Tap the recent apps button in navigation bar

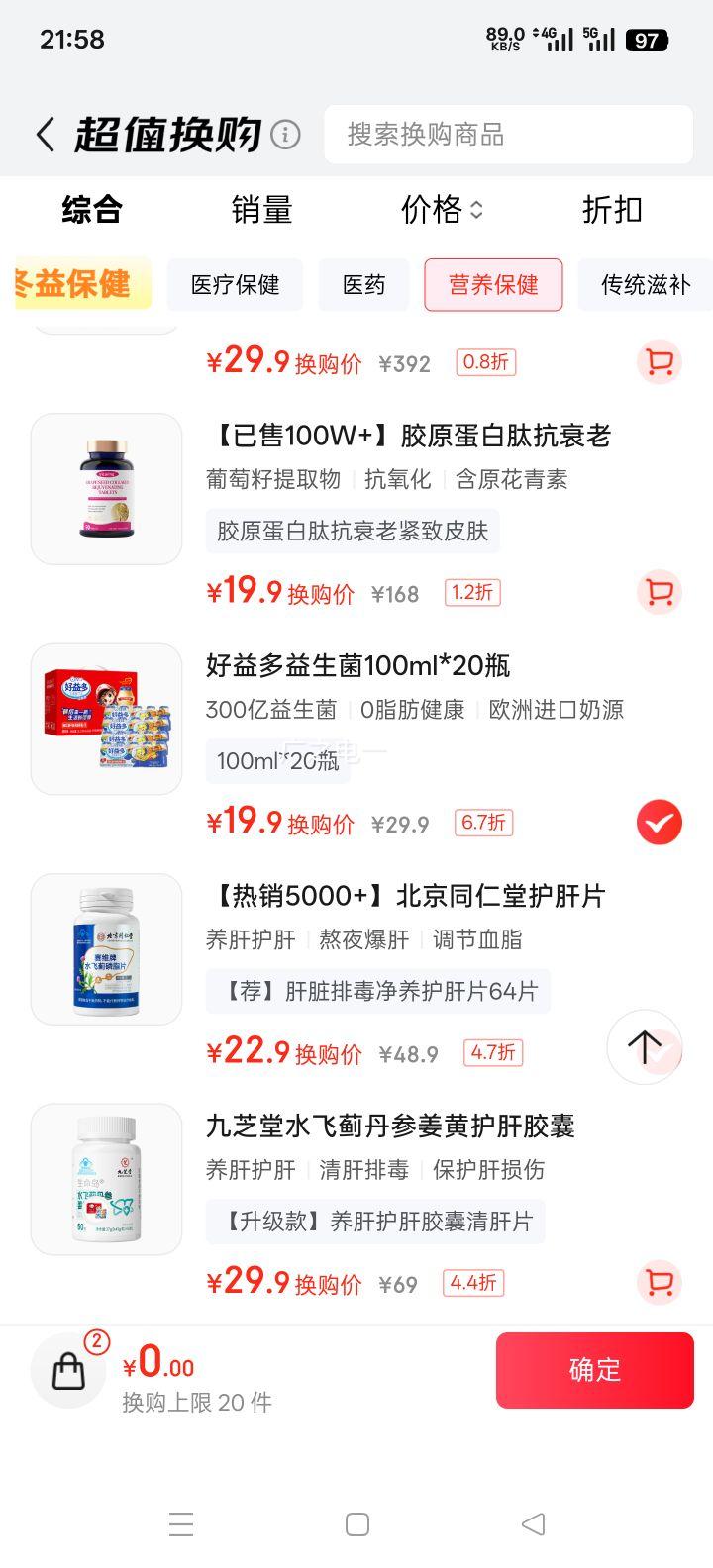(181, 1524)
